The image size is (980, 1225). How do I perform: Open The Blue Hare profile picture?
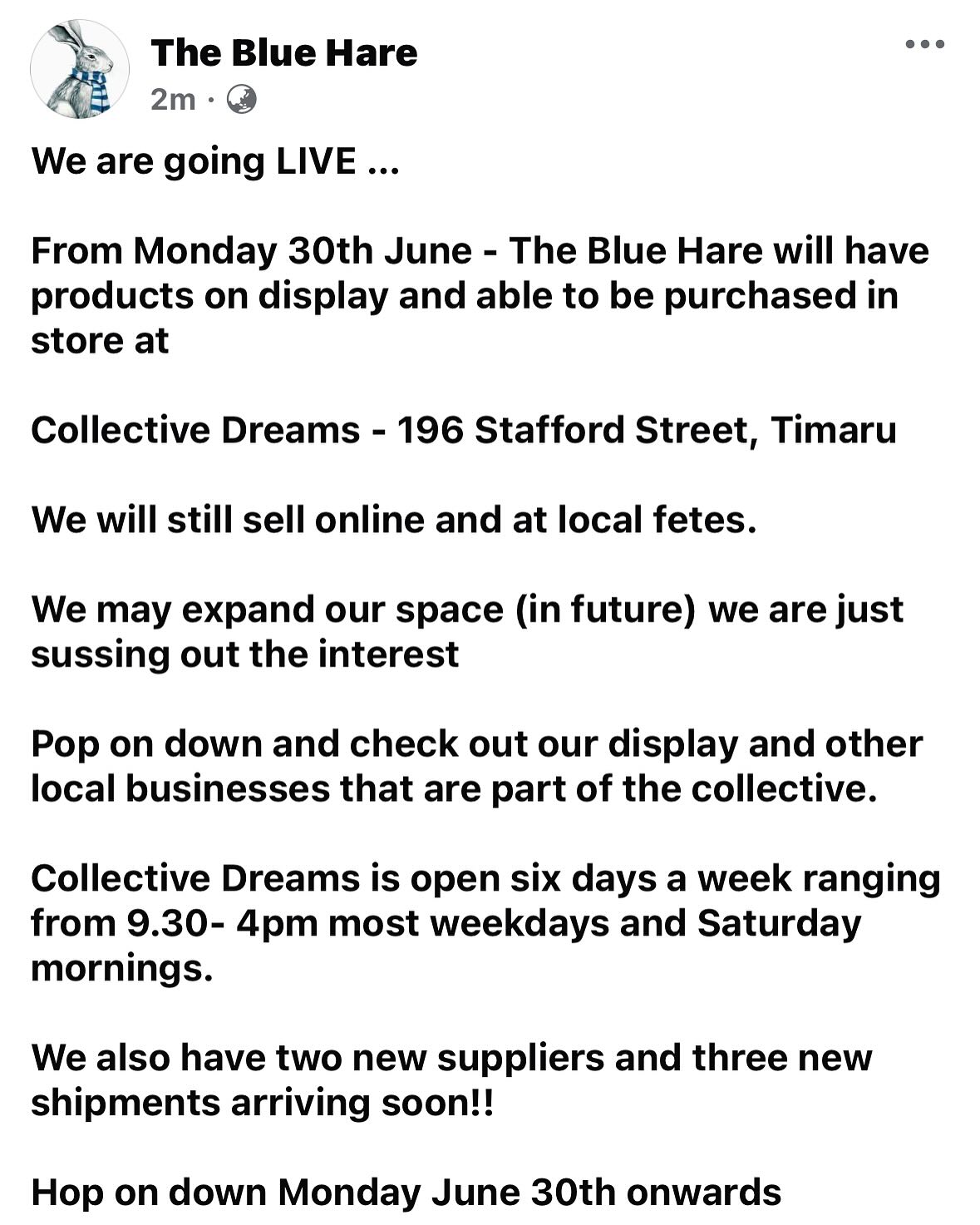pyautogui.click(x=79, y=70)
